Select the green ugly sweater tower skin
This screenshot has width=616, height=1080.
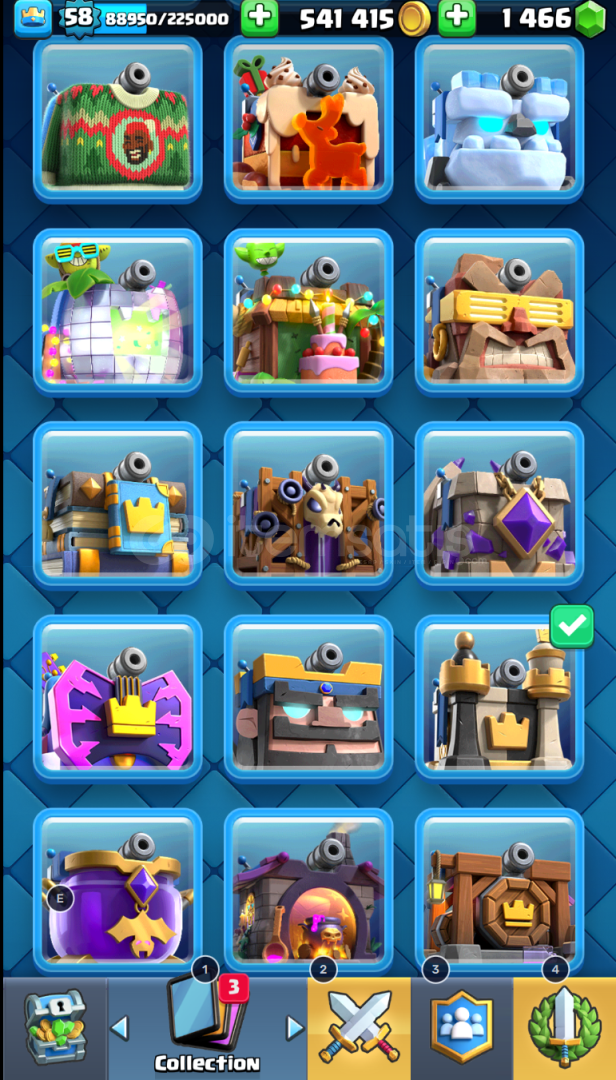pos(118,119)
